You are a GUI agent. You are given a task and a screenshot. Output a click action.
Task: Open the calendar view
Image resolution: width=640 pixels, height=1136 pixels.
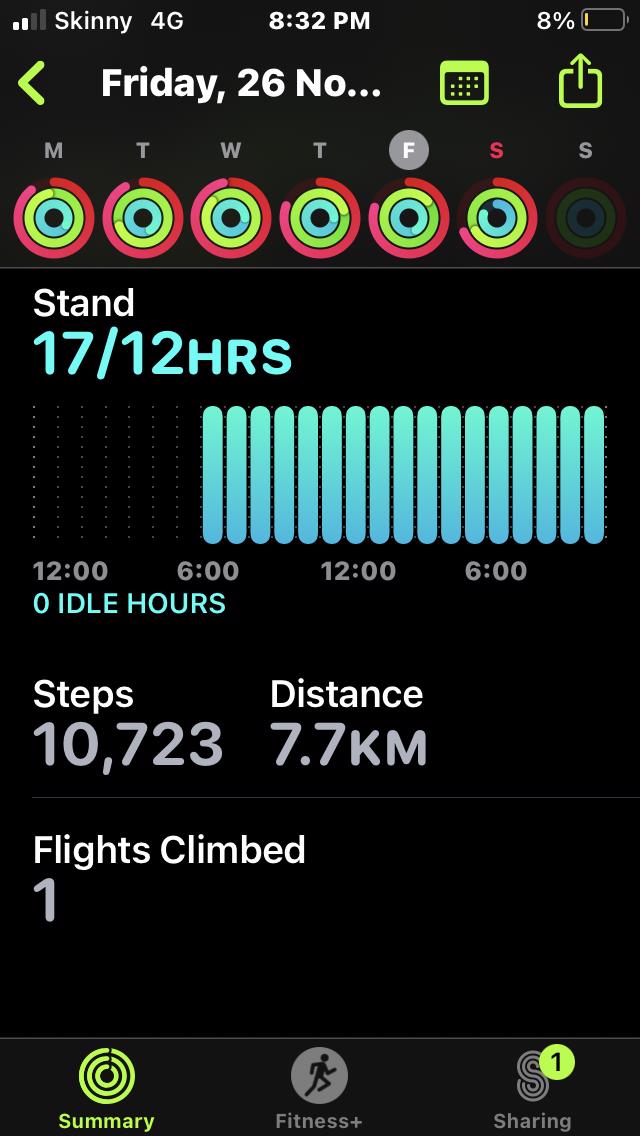464,84
